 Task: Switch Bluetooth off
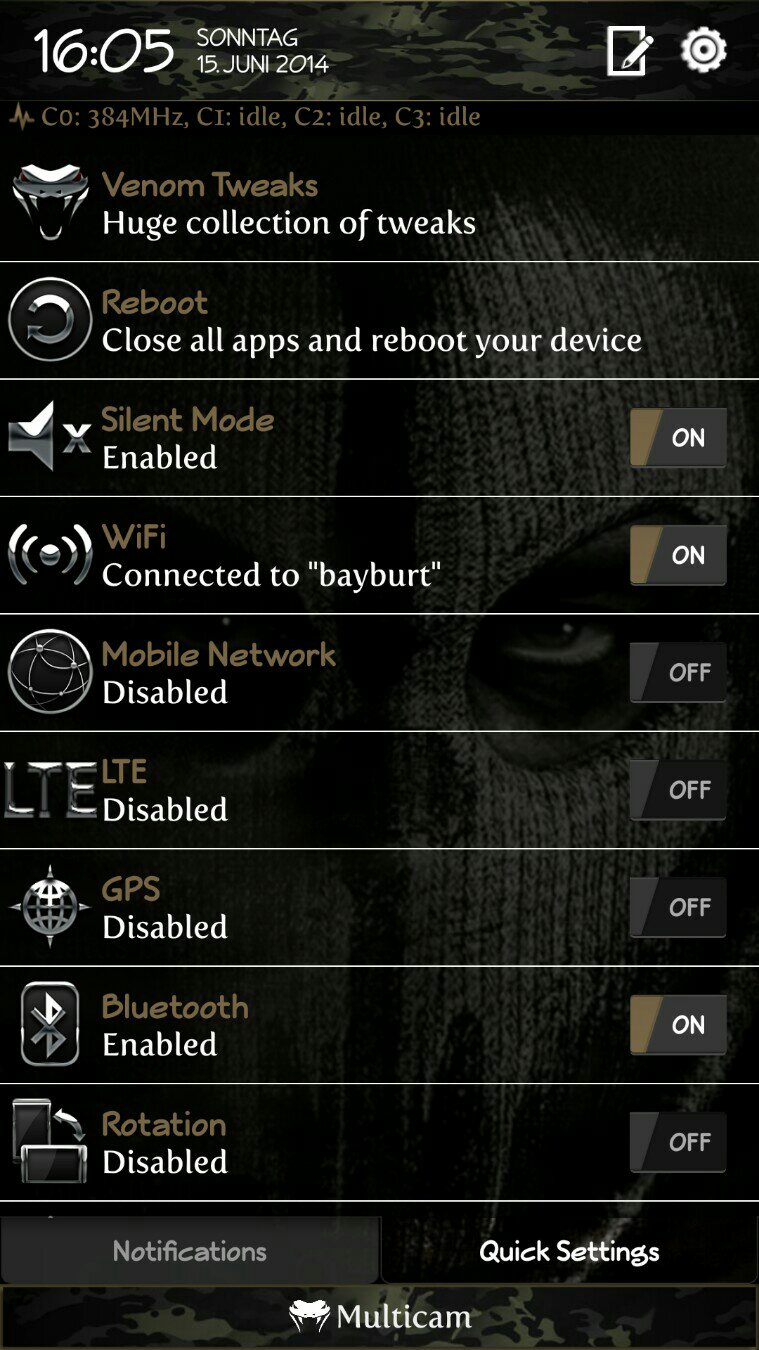(x=678, y=1024)
